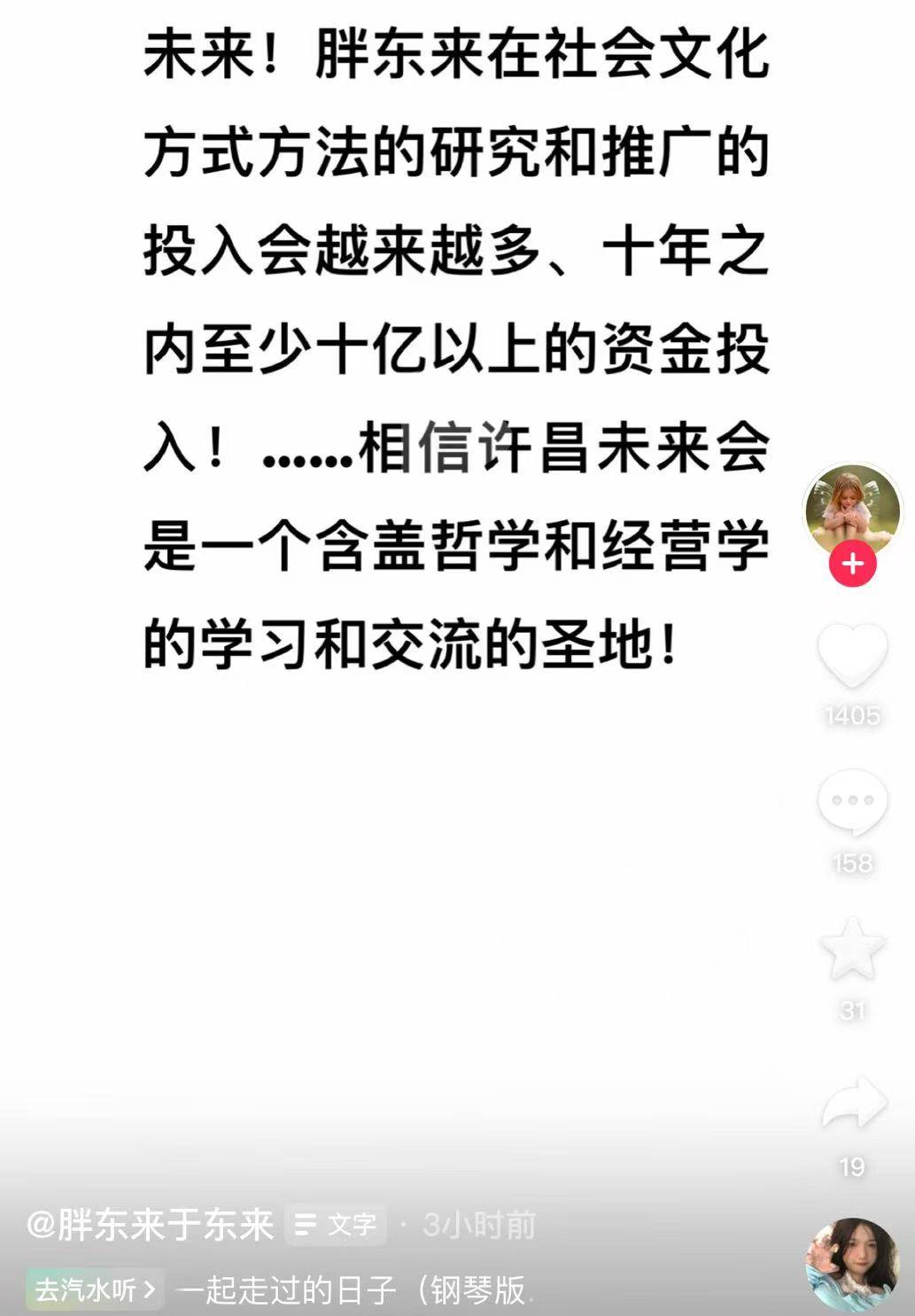The height and width of the screenshot is (1316, 915).
Task: Add this post to favorites with the star
Action: (852, 950)
